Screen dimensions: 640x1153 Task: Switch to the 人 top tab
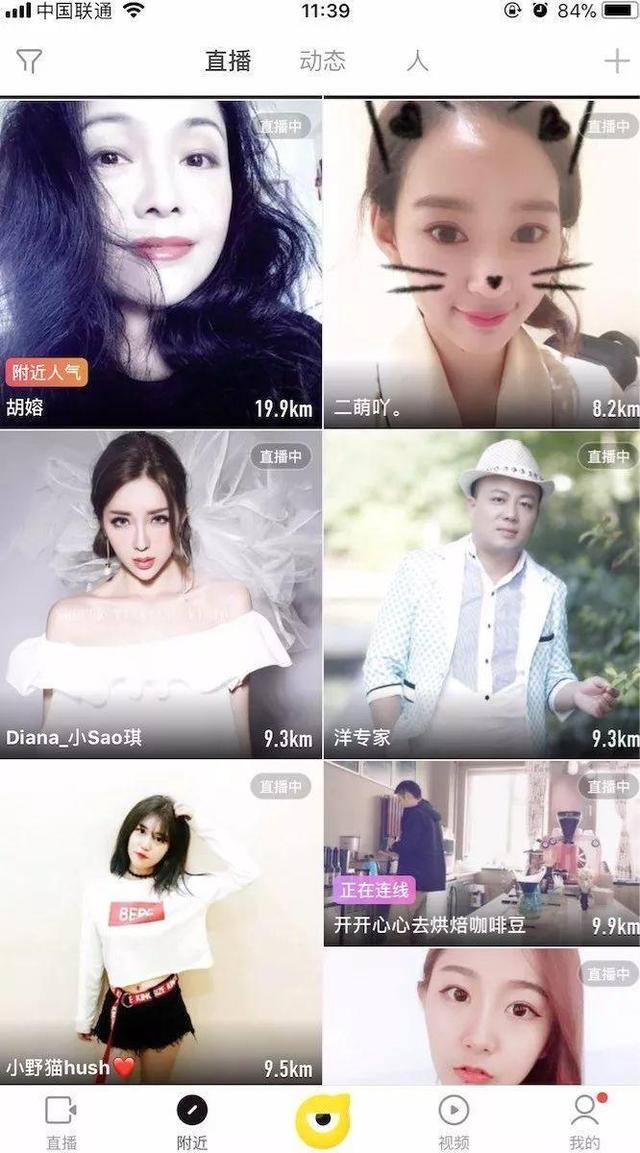(418, 61)
